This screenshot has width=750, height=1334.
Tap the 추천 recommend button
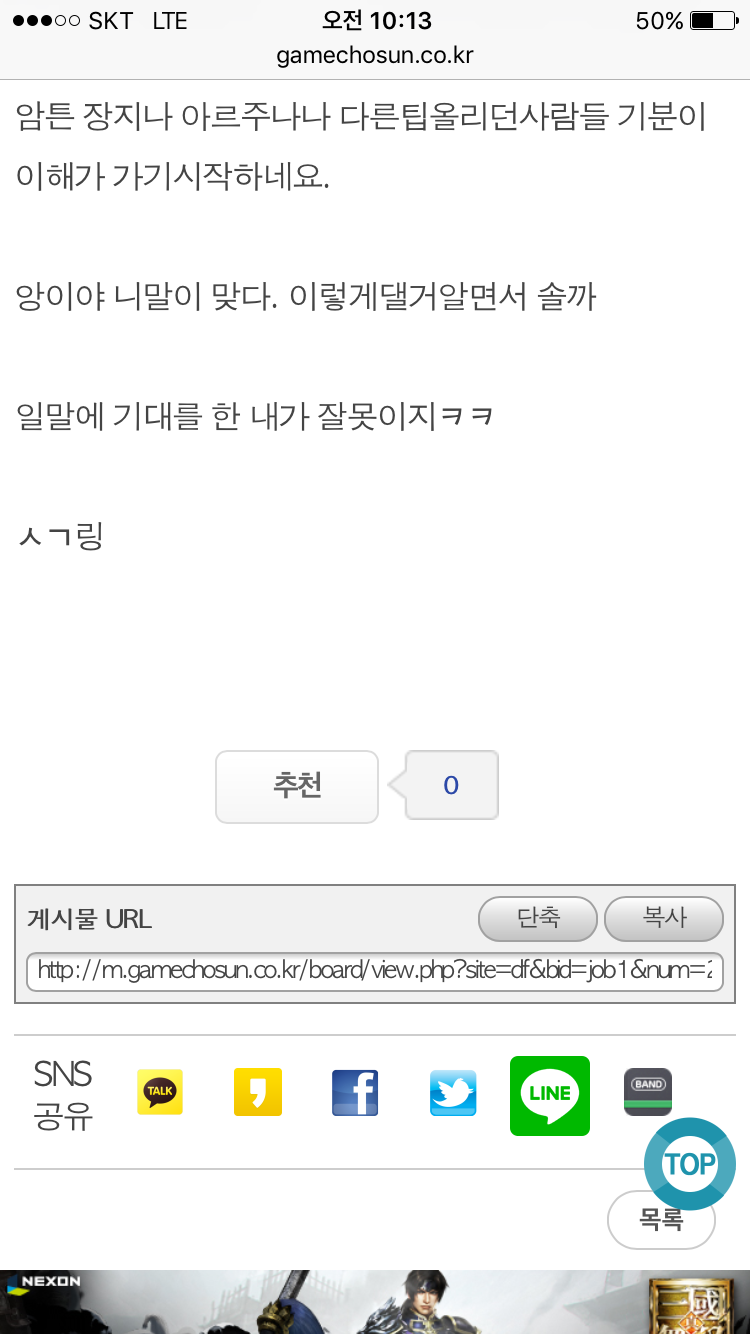(x=297, y=786)
